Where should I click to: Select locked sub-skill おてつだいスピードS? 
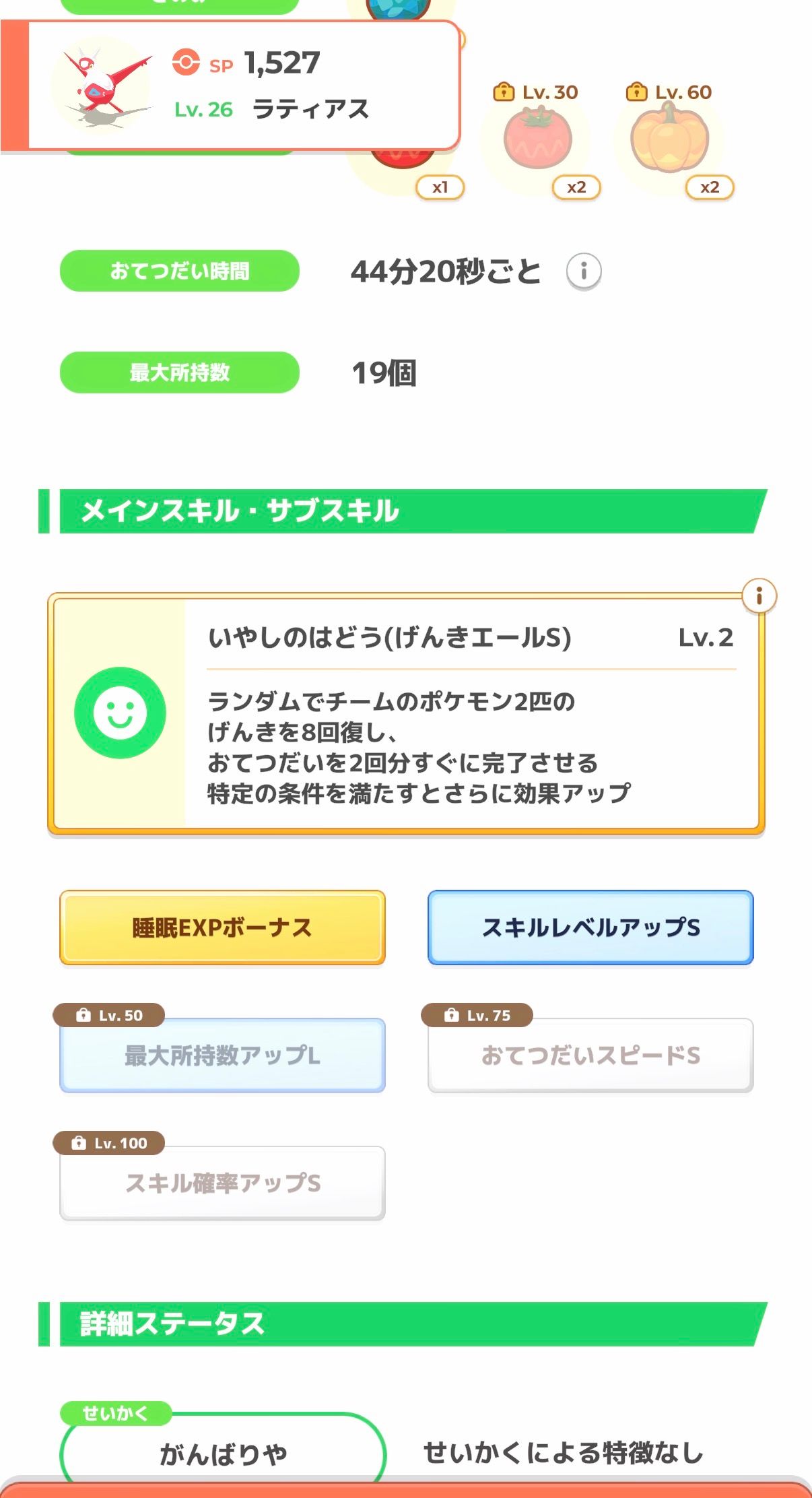590,1055
